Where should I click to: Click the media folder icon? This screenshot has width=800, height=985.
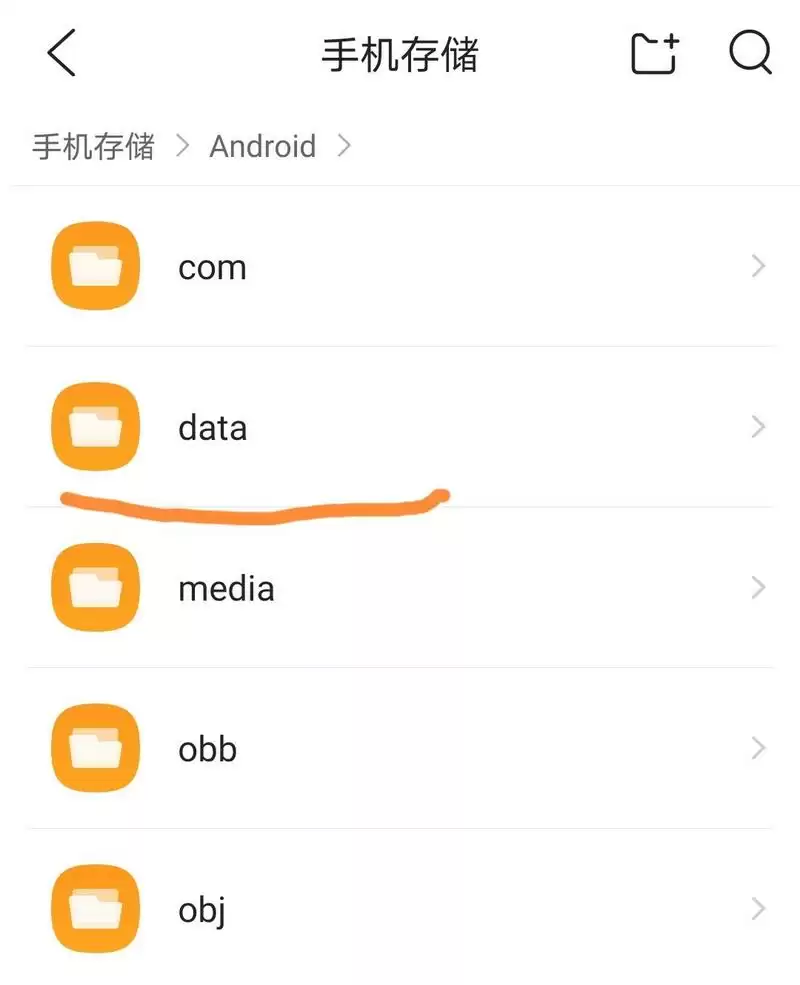[x=95, y=588]
